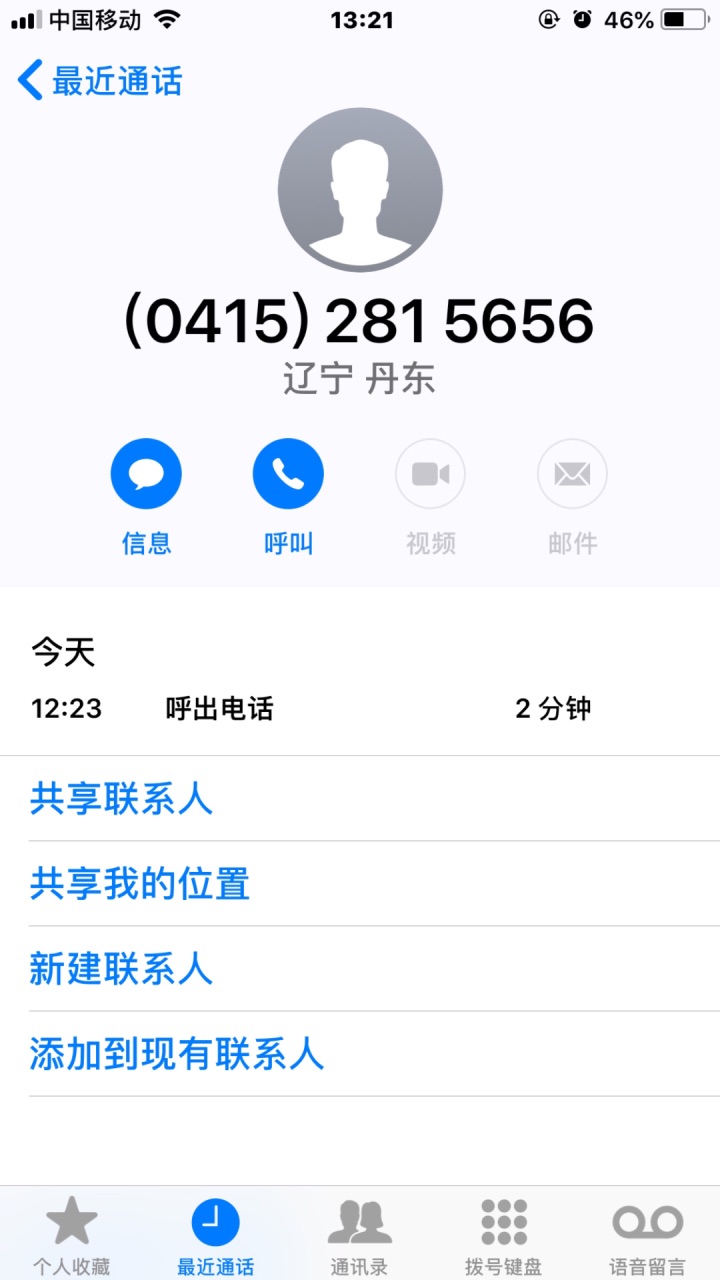The height and width of the screenshot is (1280, 720).
Task: Select 共享联系人
Action: pos(121,799)
